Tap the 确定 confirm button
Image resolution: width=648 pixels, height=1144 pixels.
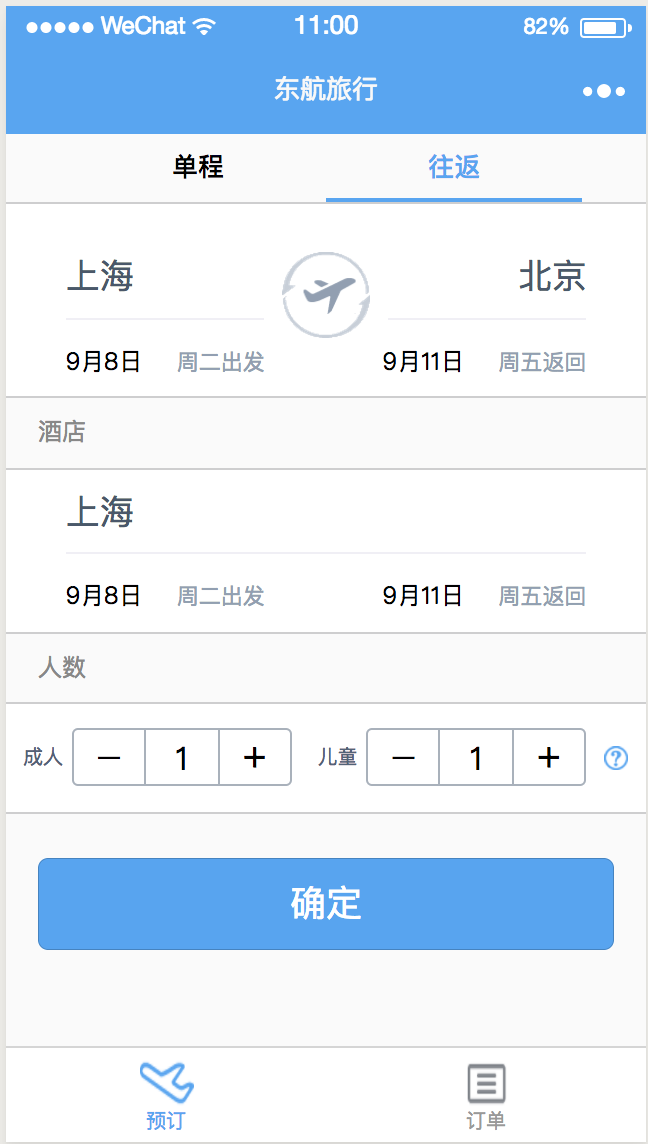tap(325, 903)
